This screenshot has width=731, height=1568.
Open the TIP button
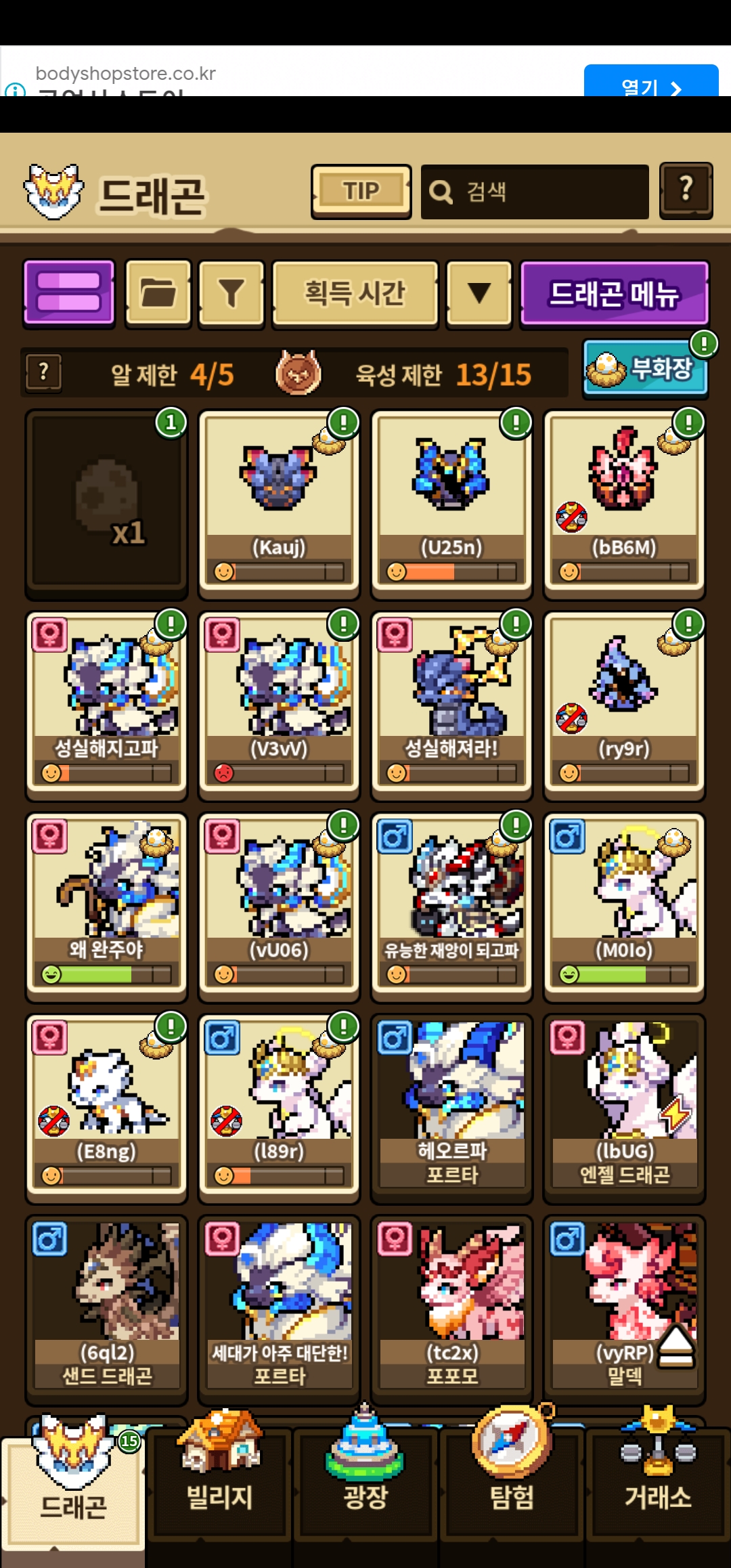tap(361, 192)
